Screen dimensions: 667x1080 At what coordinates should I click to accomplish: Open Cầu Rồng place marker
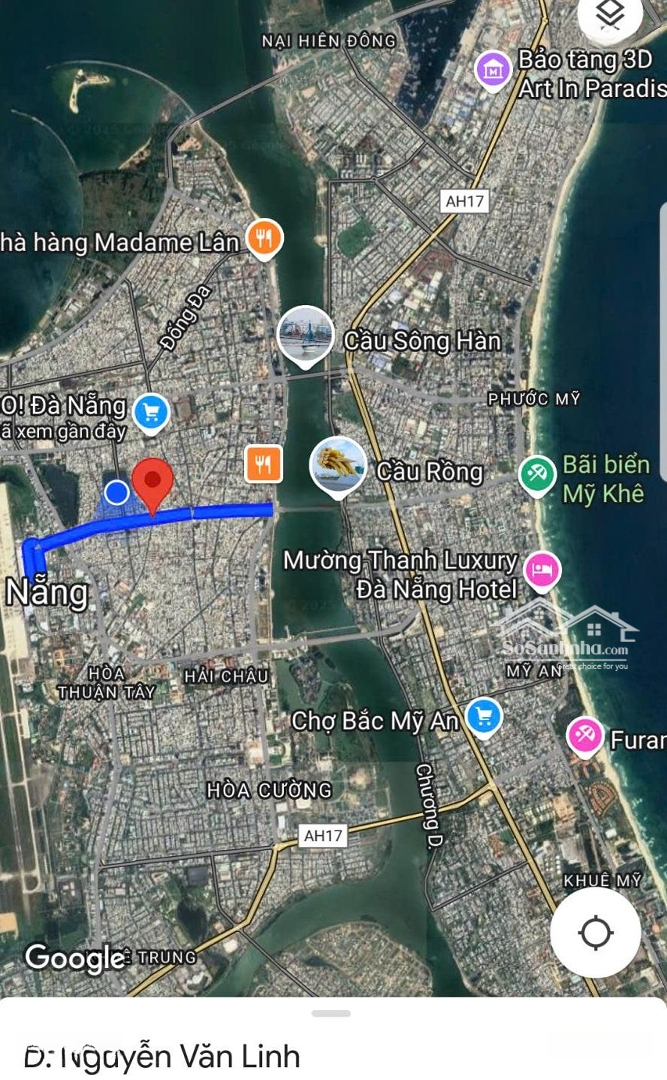click(x=338, y=465)
